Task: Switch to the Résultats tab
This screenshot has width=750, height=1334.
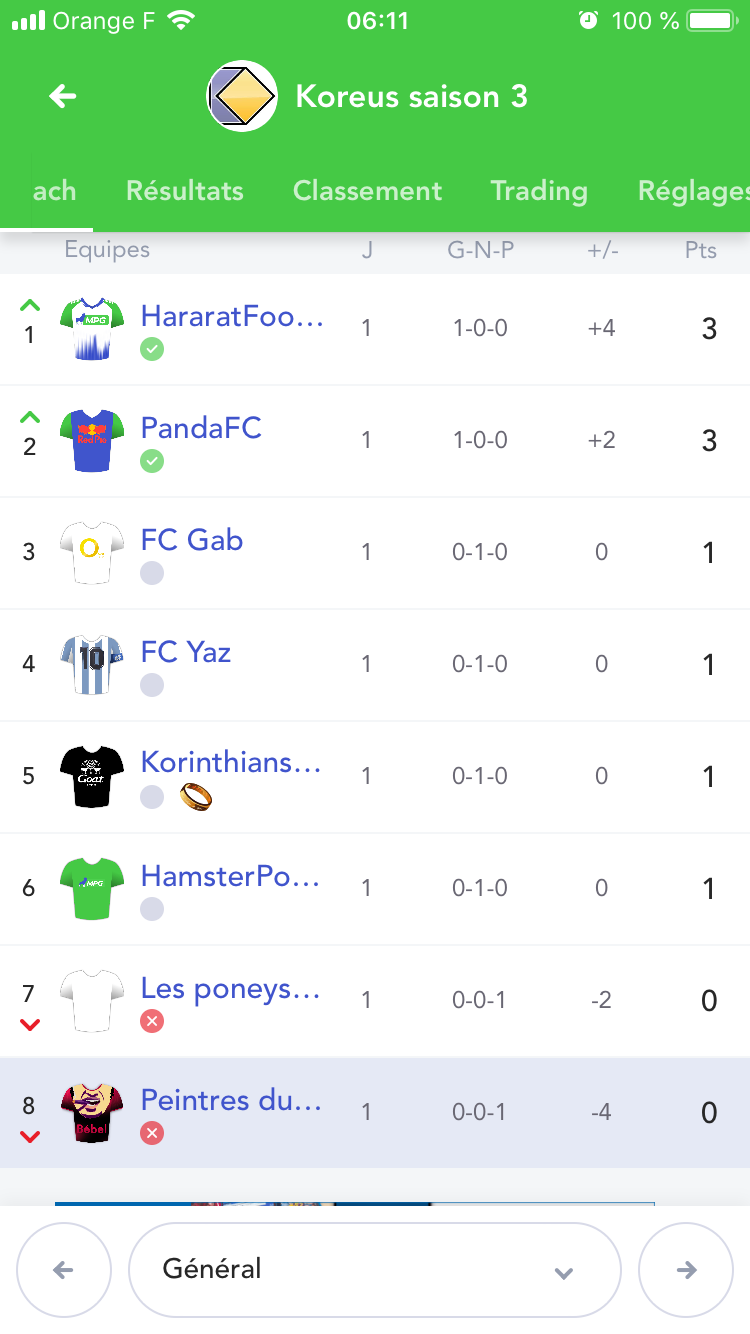Action: tap(185, 191)
